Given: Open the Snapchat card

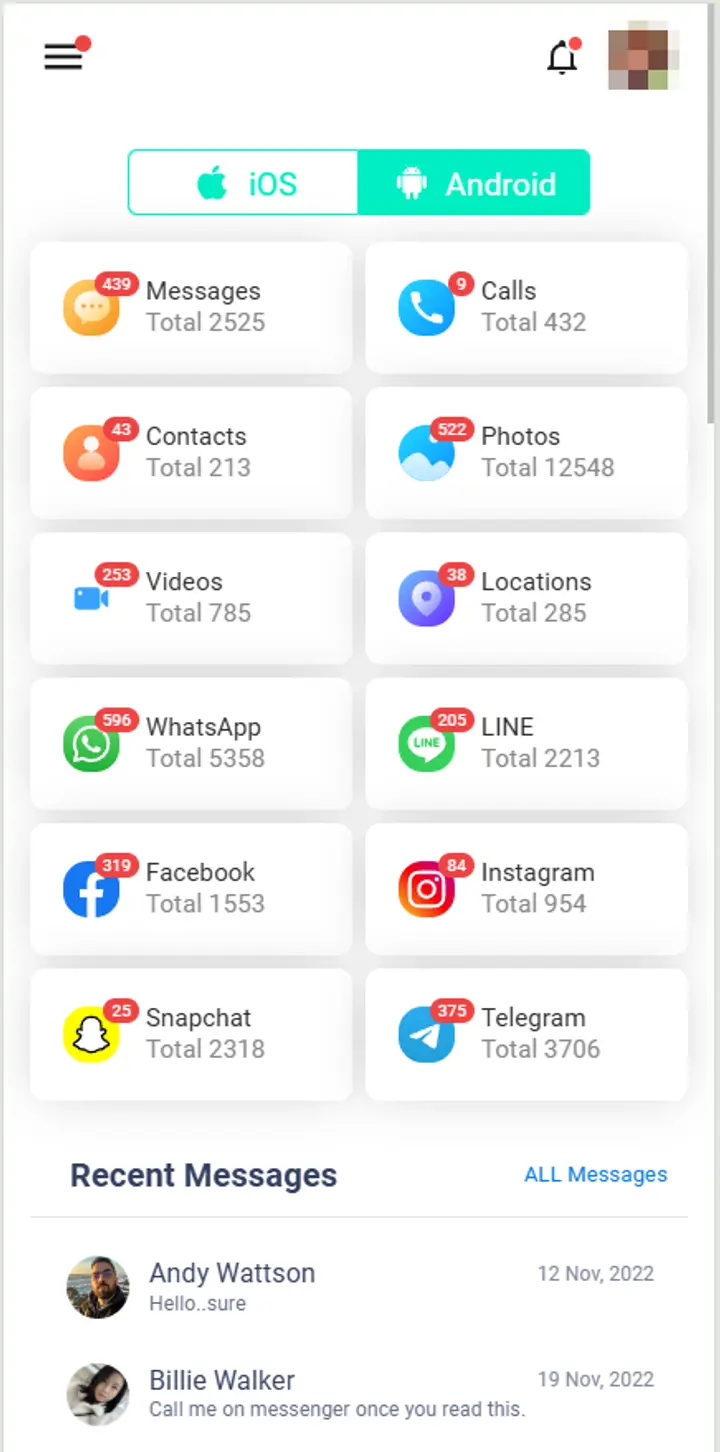Looking at the screenshot, I should tap(191, 1034).
